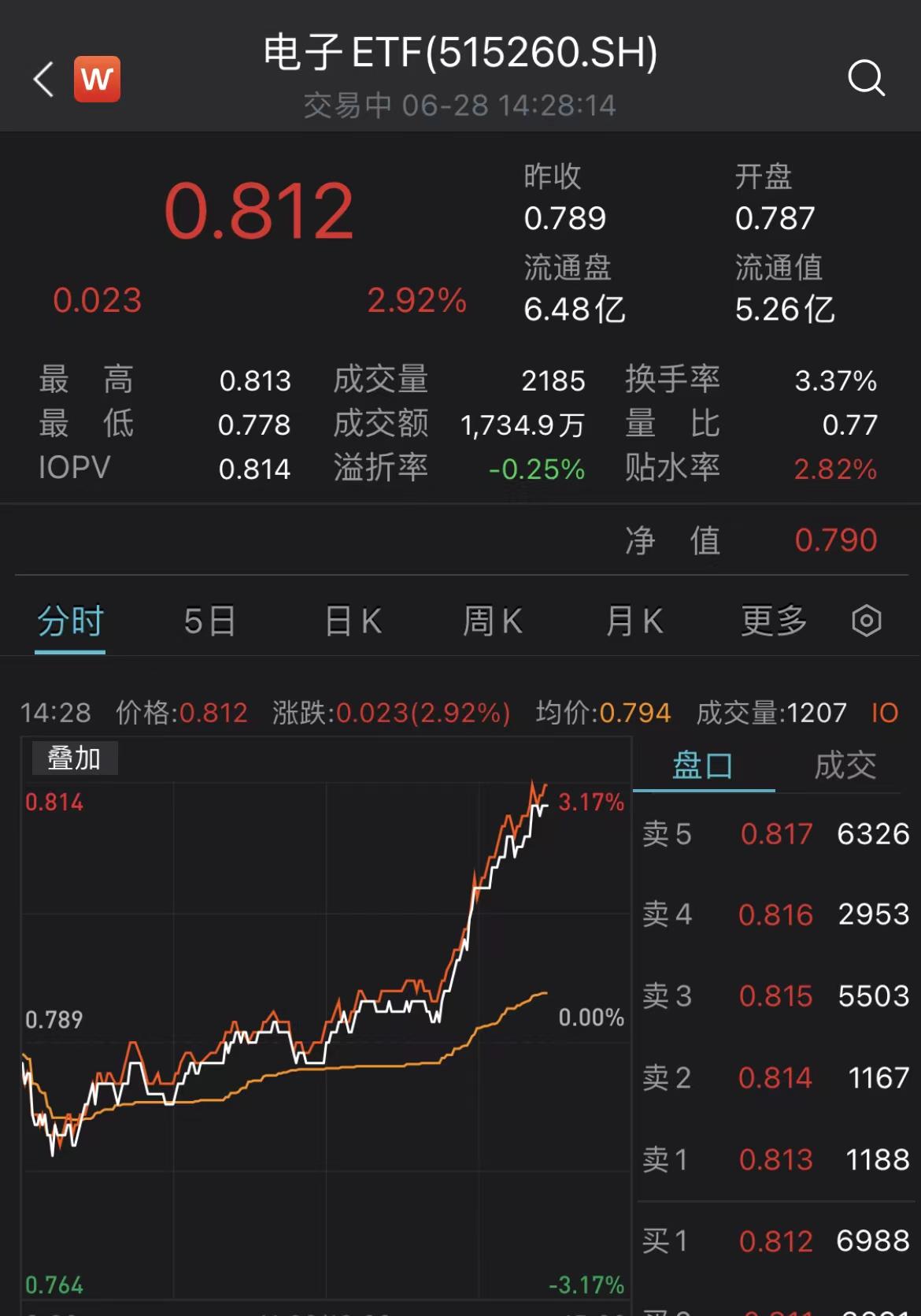Viewport: 921px width, 1316px height.
Task: Click the 3.17% upper bound label
Action: [589, 802]
